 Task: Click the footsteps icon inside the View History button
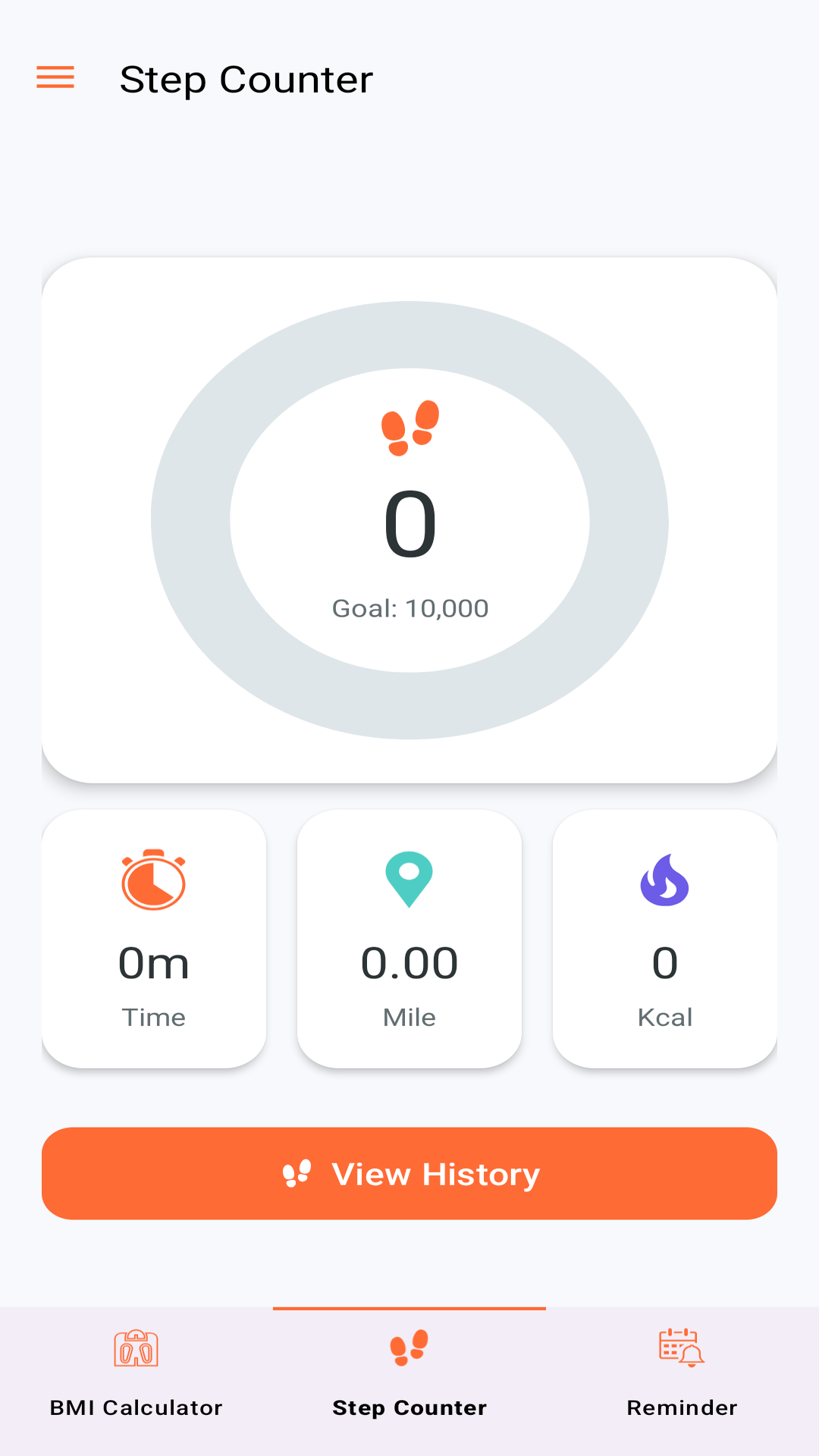click(x=300, y=1172)
